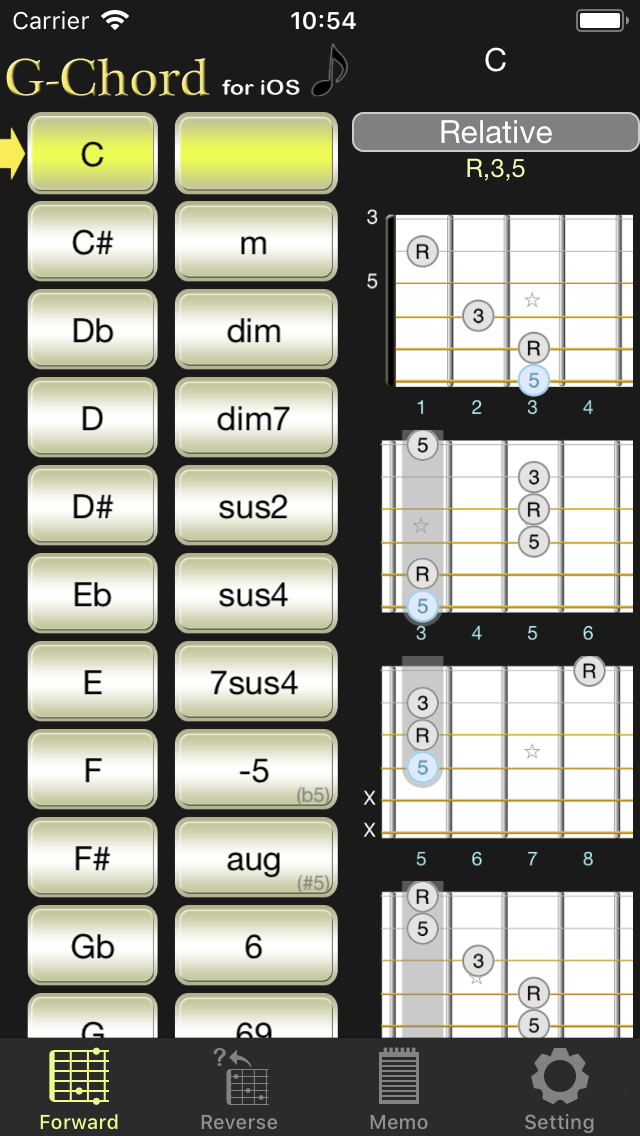Tap the F# root note
The width and height of the screenshot is (640, 1136).
tap(92, 858)
